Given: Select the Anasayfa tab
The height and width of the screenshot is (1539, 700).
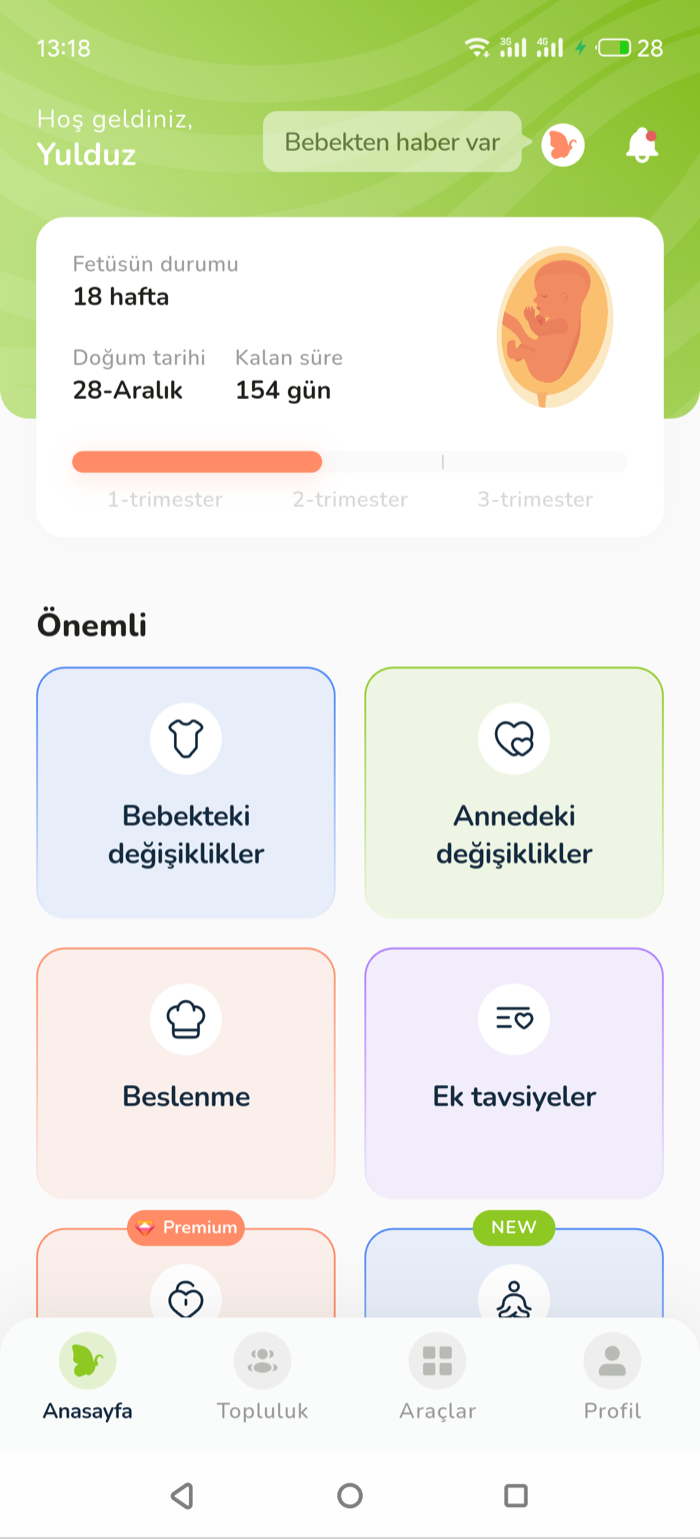Looking at the screenshot, I should coord(87,1378).
